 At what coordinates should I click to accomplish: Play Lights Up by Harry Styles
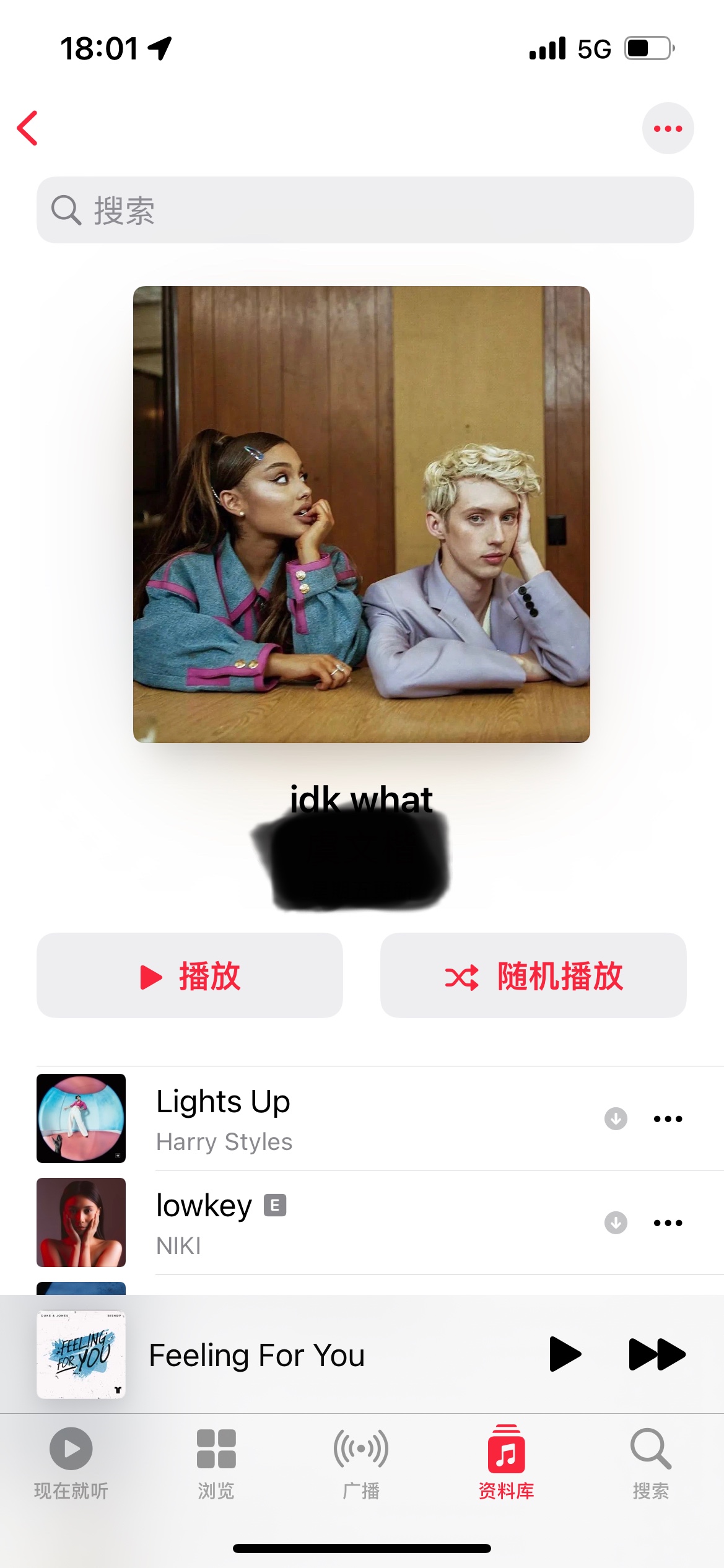[x=310, y=1118]
